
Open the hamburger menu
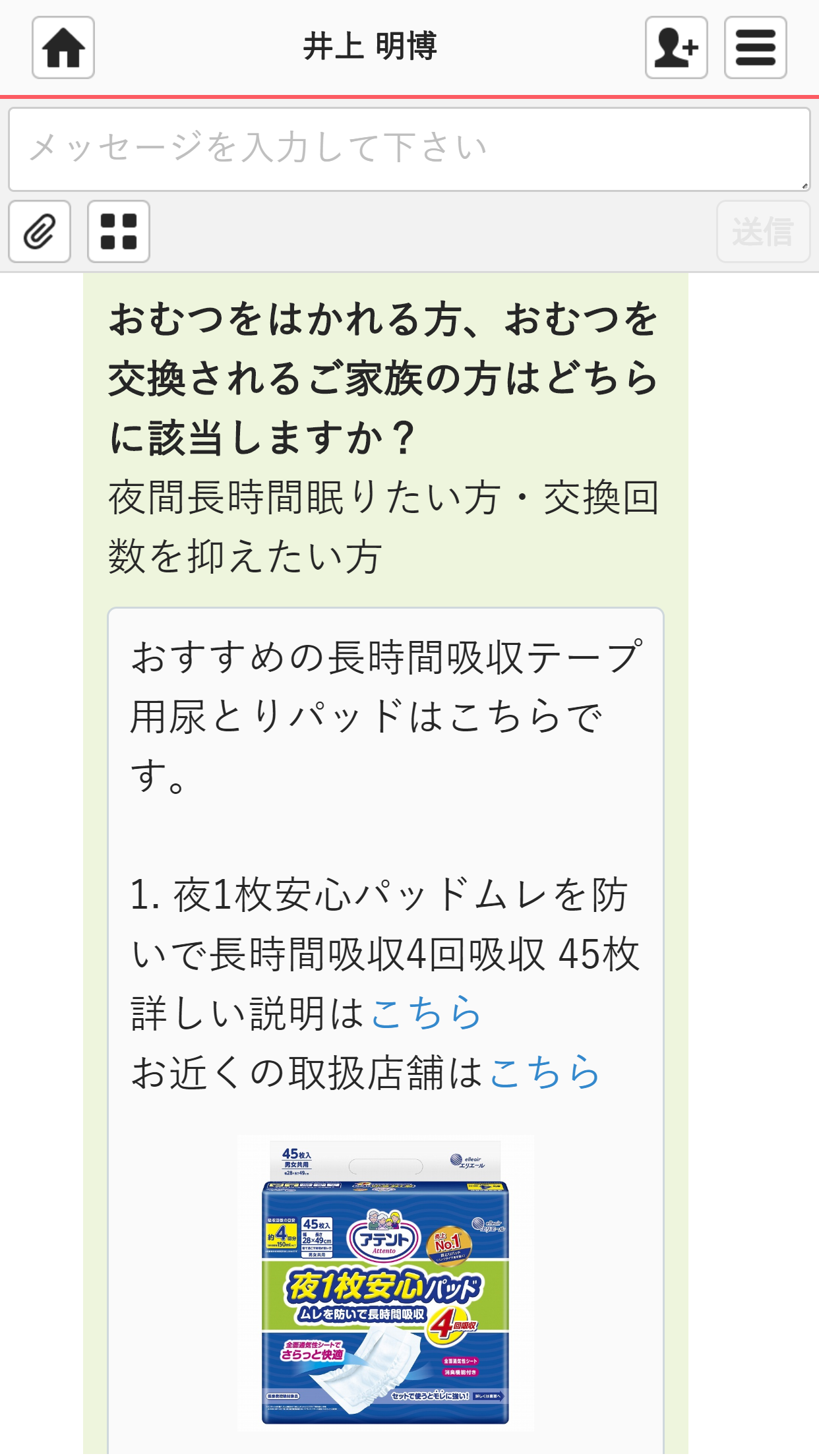pos(755,47)
